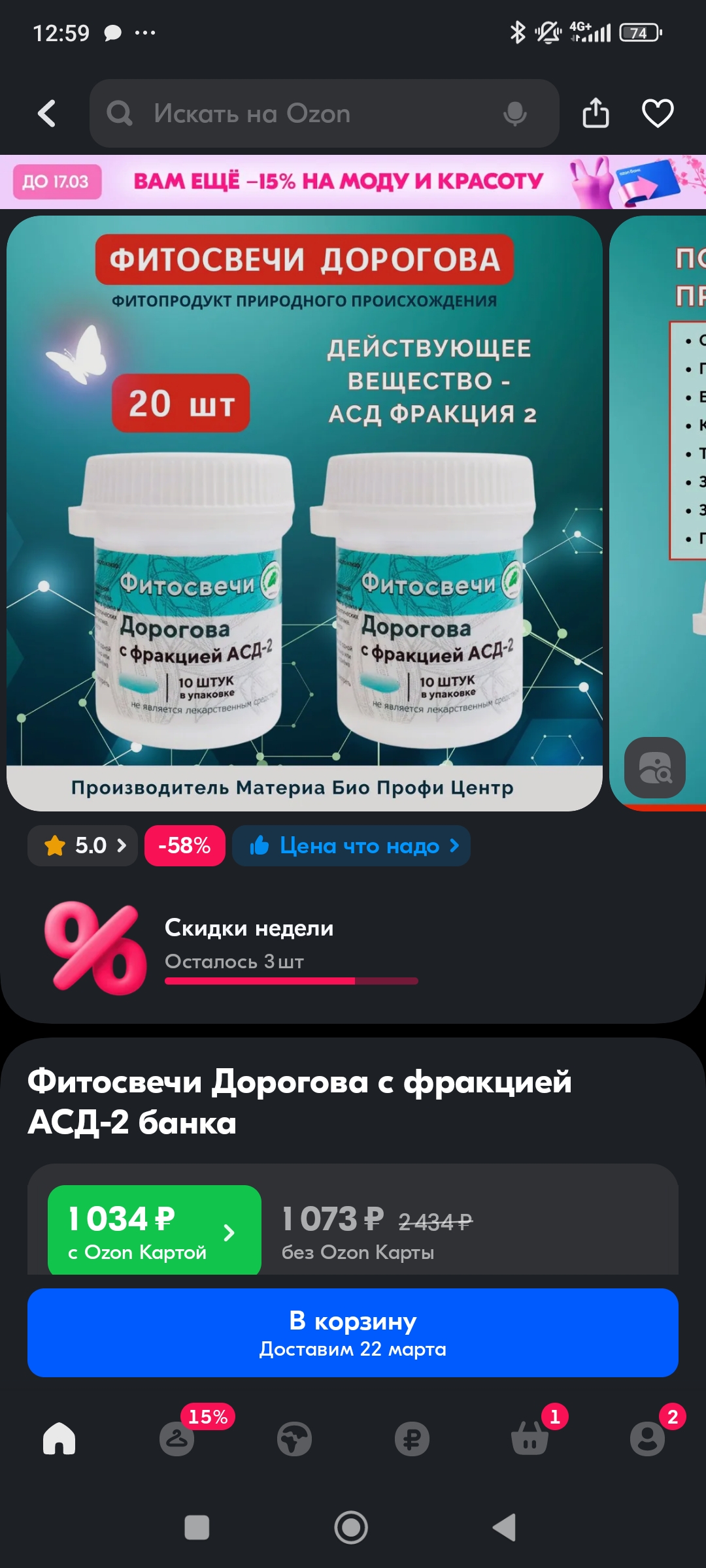Go back using the top-left arrow
The image size is (706, 1568).
coord(46,113)
